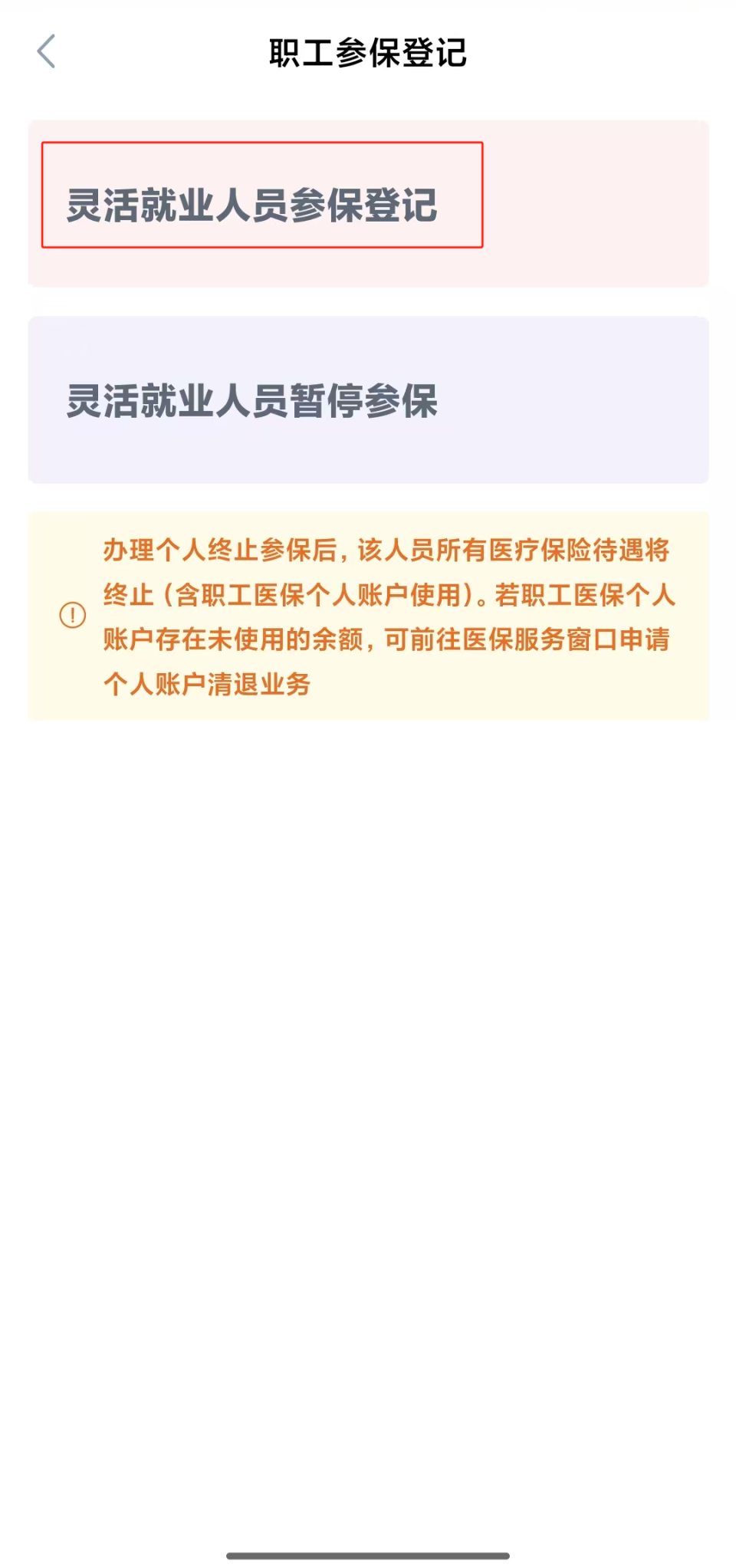Click the circled exclamation warning icon

click(x=70, y=614)
